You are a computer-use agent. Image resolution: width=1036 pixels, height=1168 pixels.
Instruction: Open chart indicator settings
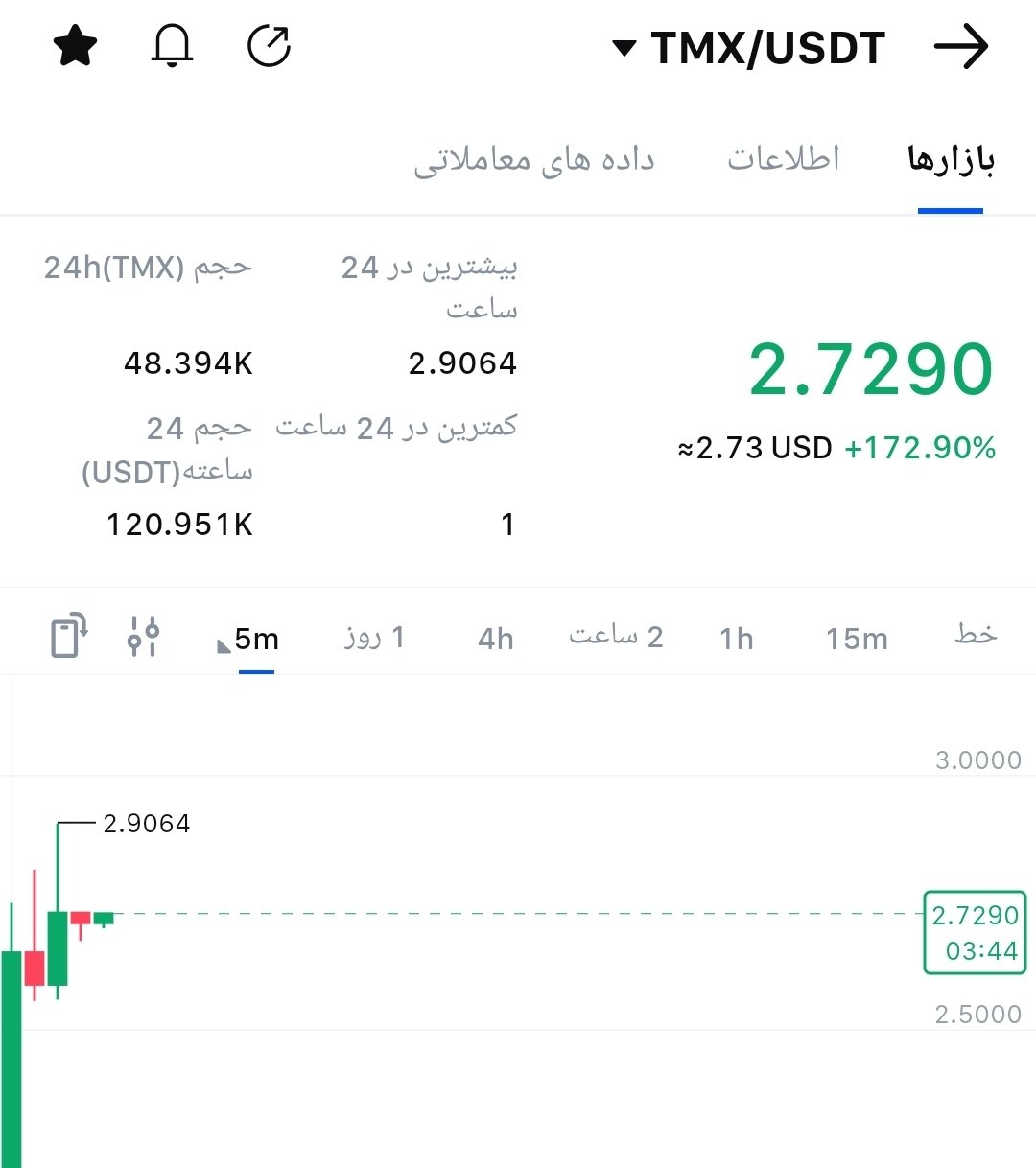click(x=143, y=636)
